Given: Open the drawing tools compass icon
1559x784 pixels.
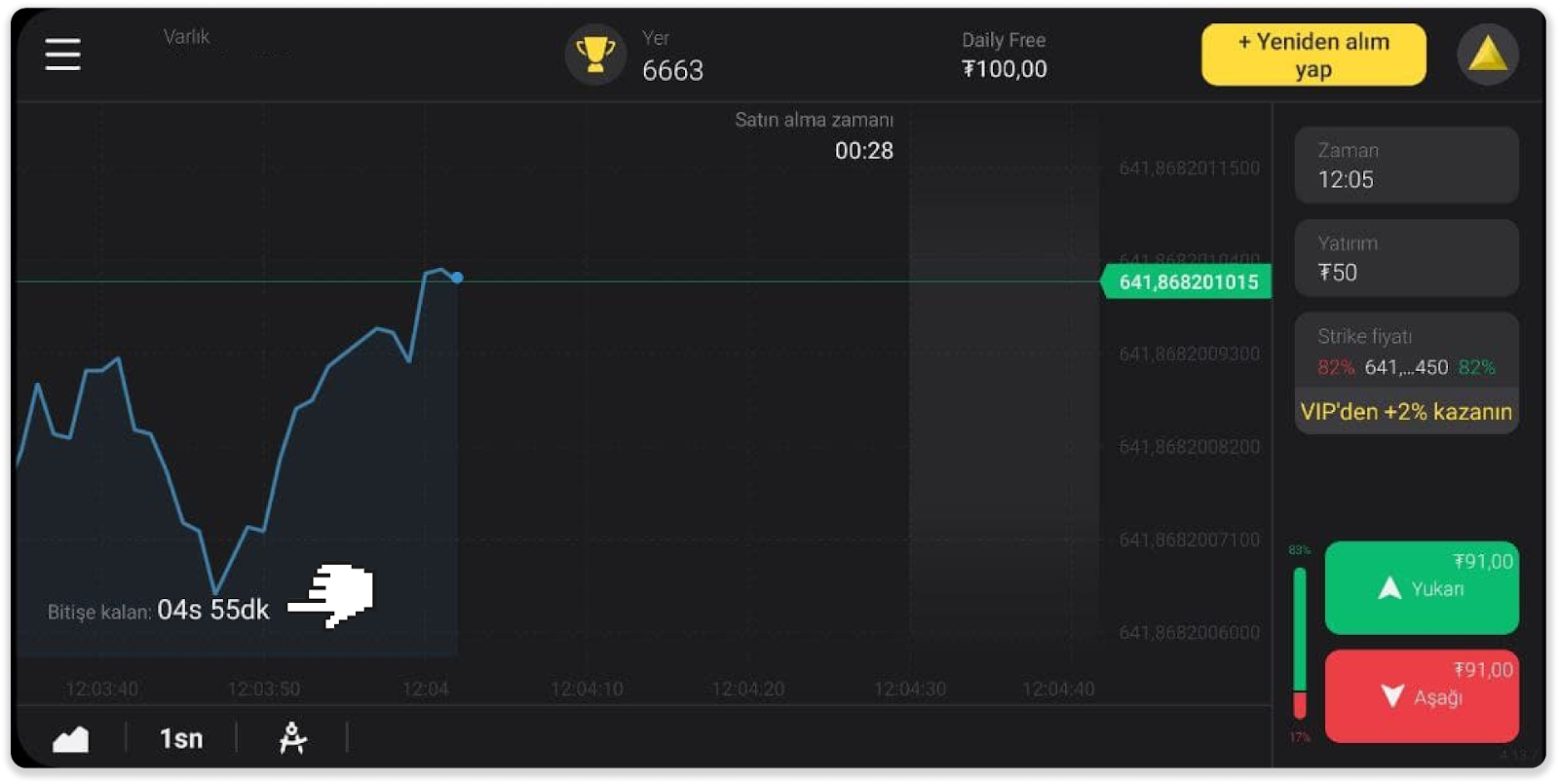Looking at the screenshot, I should point(292,738).
